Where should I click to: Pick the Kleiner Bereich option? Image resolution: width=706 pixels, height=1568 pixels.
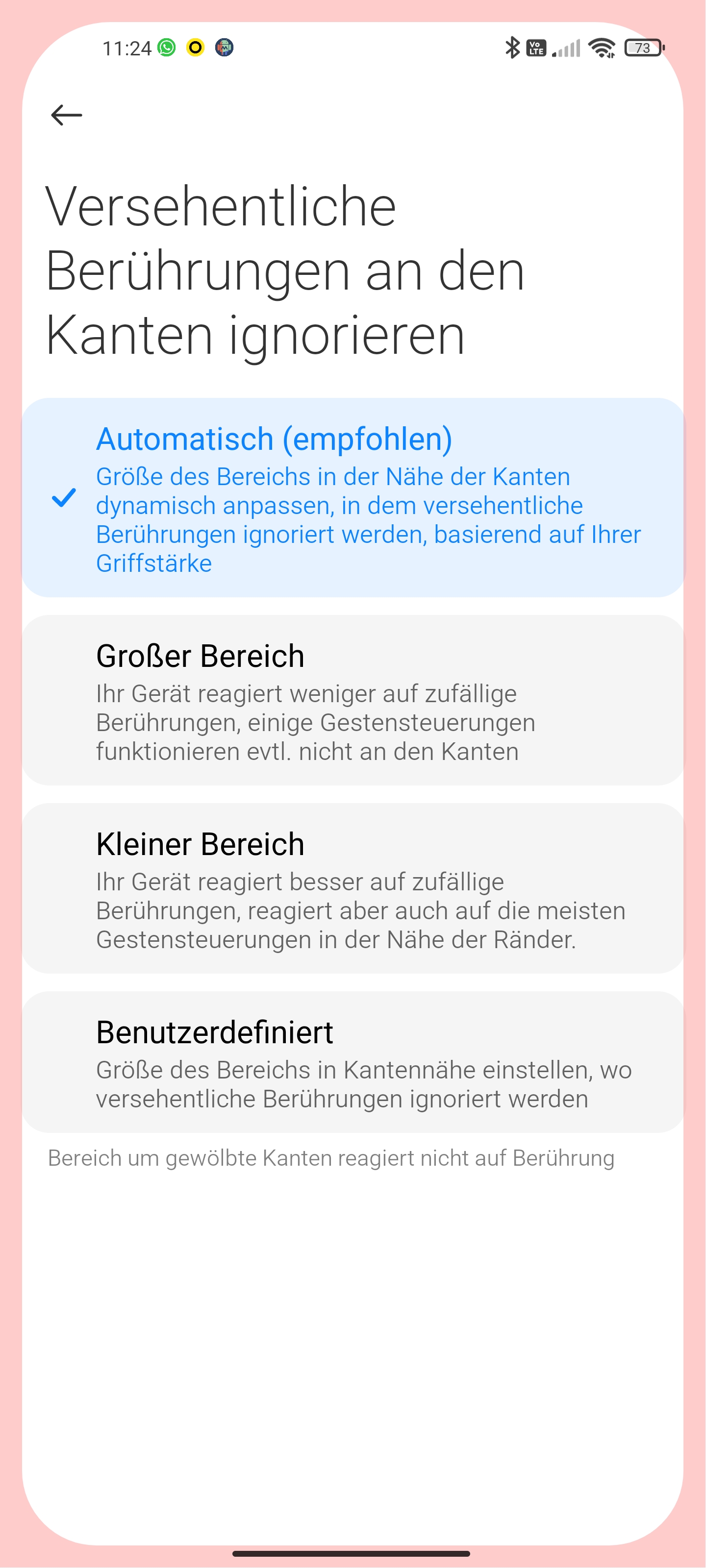click(x=353, y=888)
